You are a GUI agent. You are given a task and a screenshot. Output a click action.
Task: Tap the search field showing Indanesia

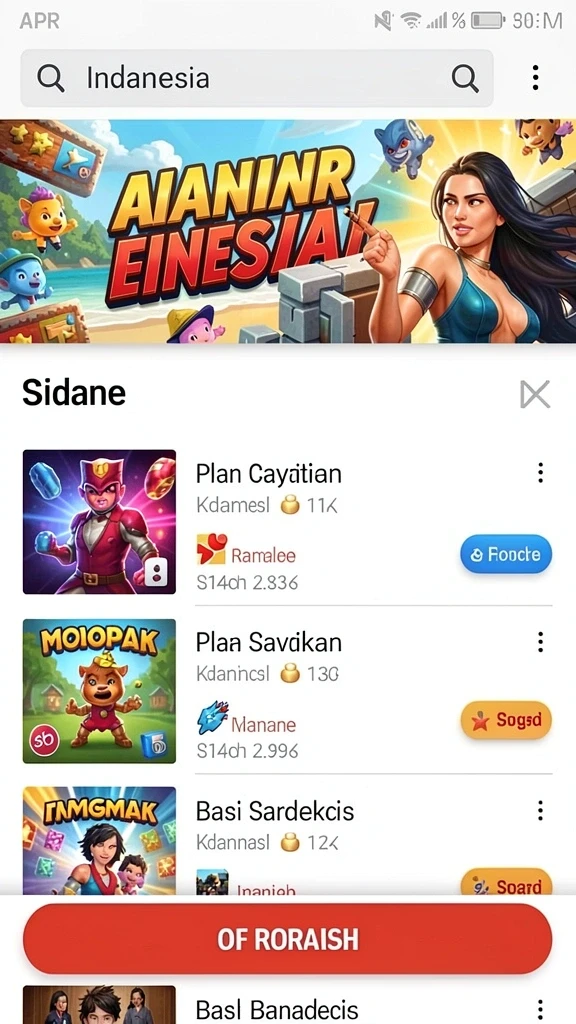(x=257, y=78)
